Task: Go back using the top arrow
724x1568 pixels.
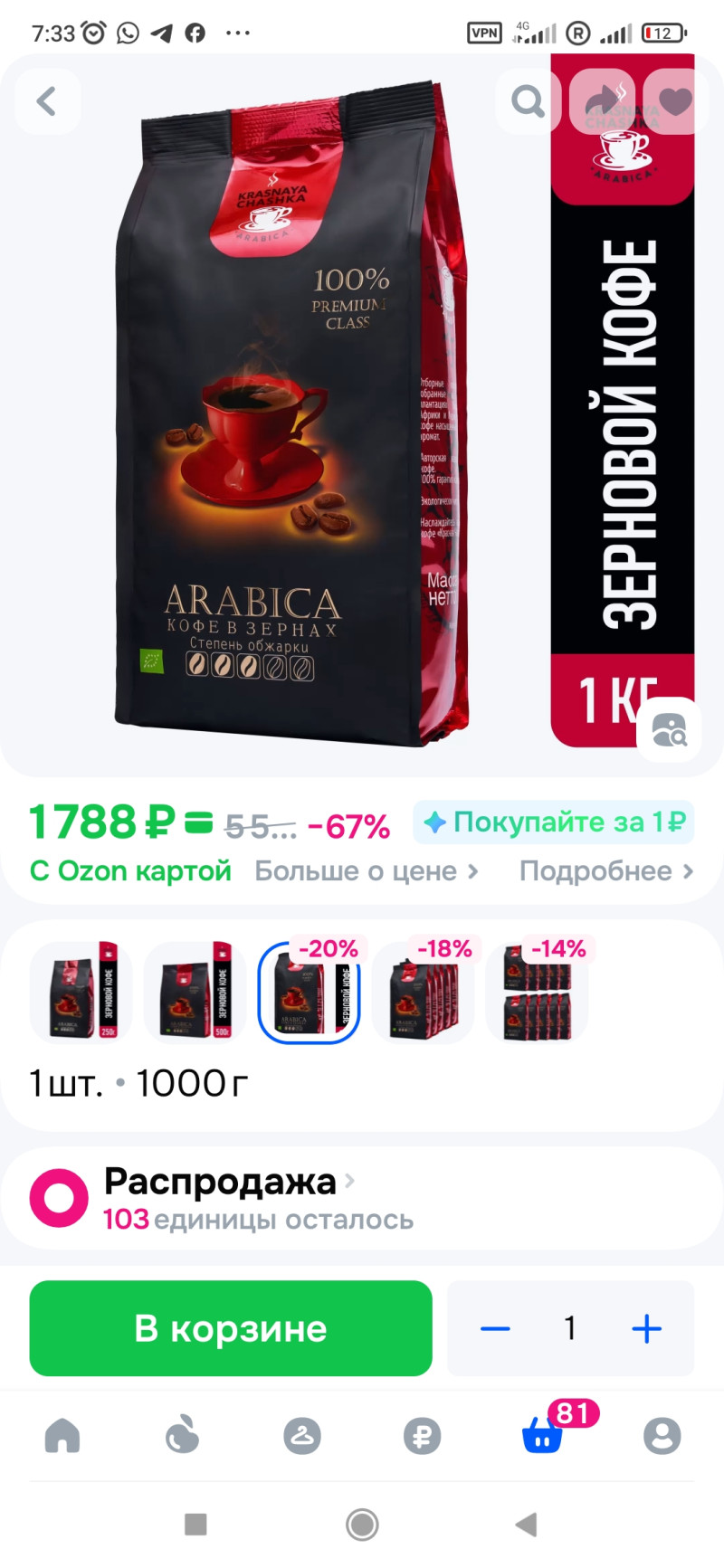Action: [47, 101]
